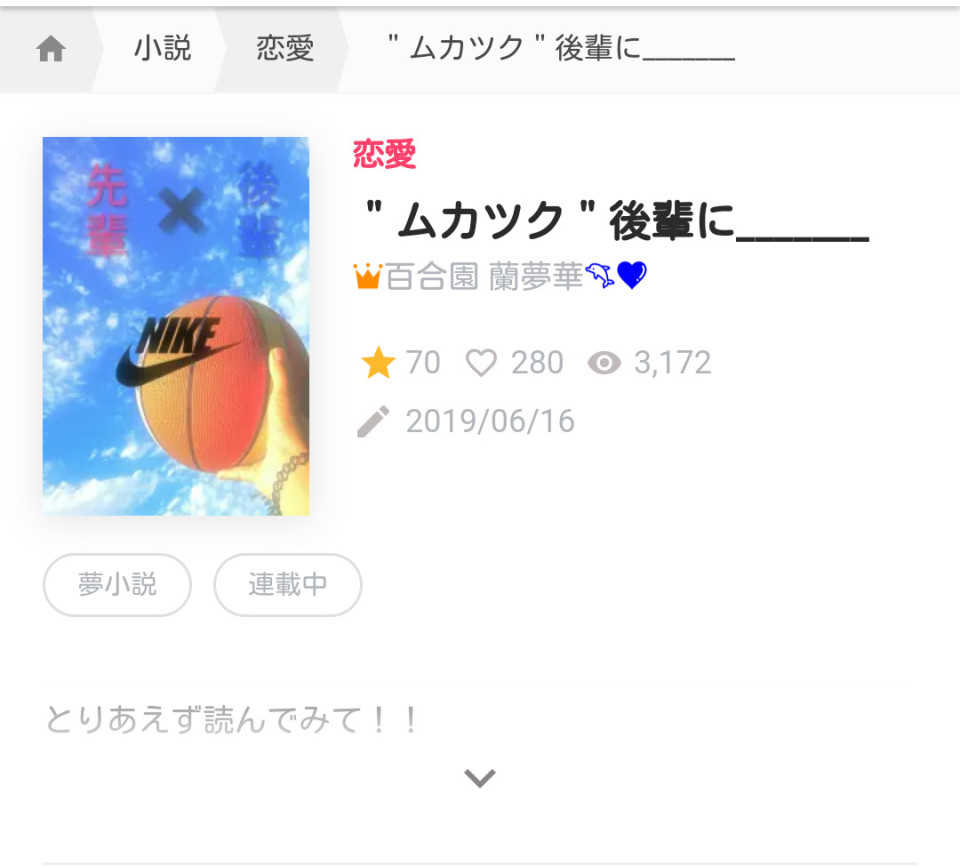Expand the novel description chevron
This screenshot has height=866, width=960.
[x=480, y=778]
